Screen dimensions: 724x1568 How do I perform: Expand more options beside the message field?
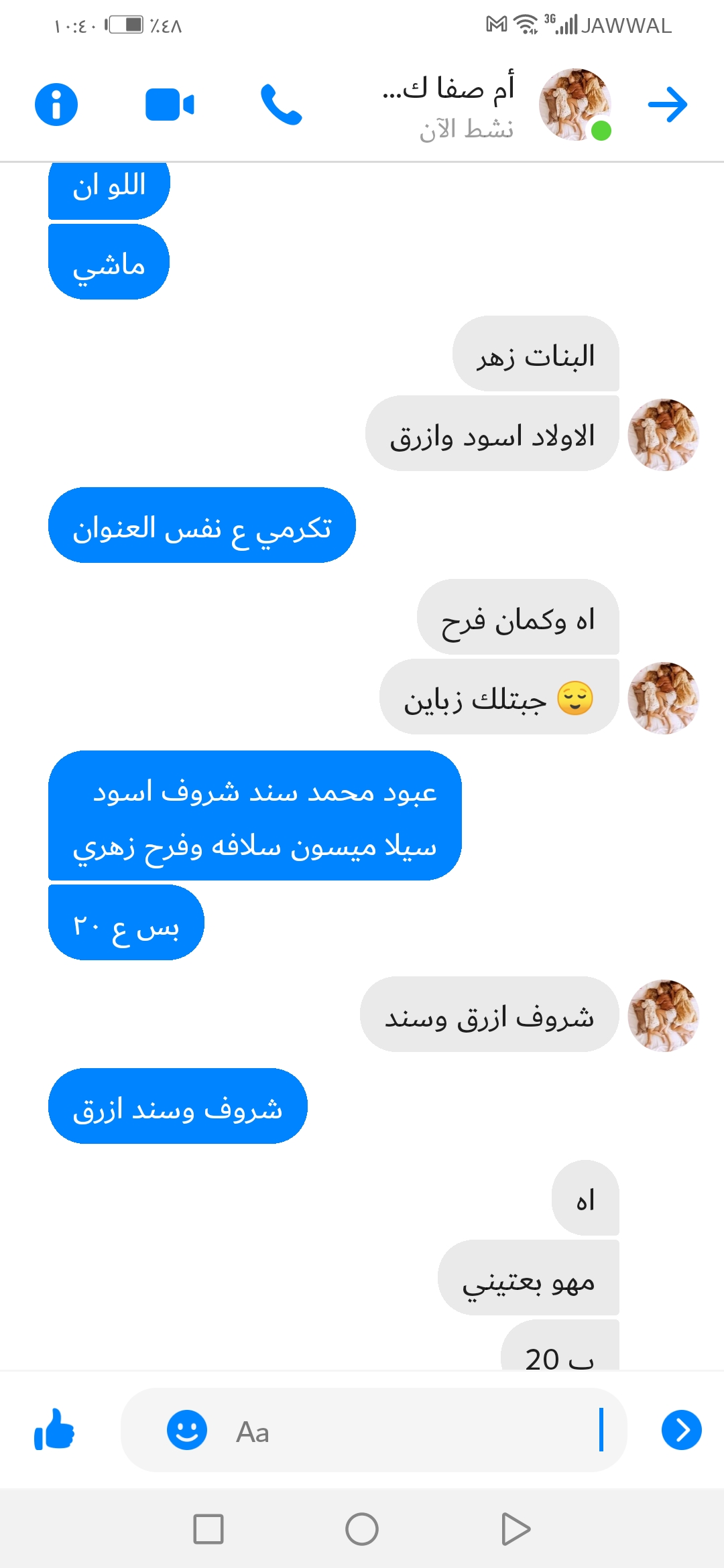(681, 1430)
